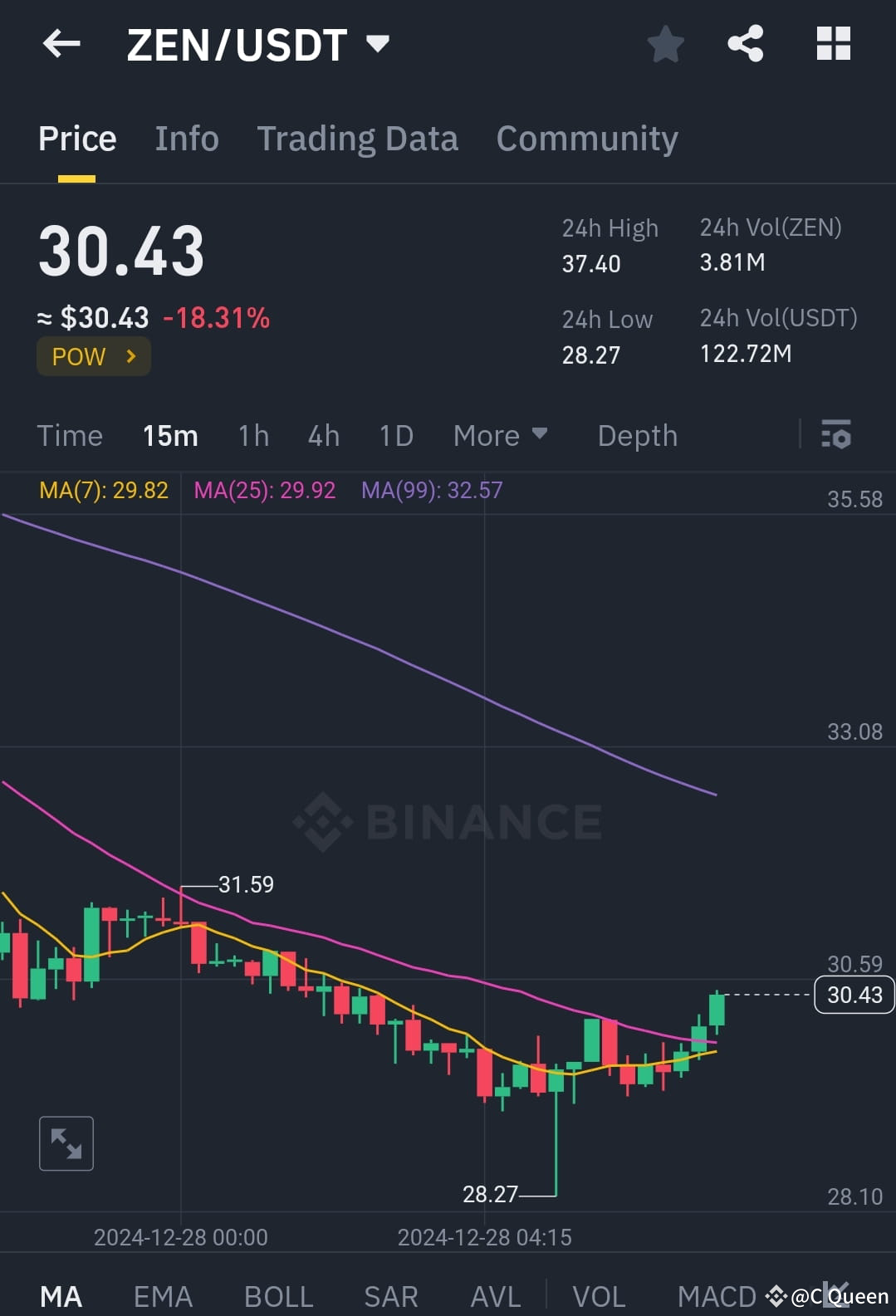This screenshot has height=1316, width=896.
Task: Share this chart via the share icon
Action: click(x=745, y=44)
